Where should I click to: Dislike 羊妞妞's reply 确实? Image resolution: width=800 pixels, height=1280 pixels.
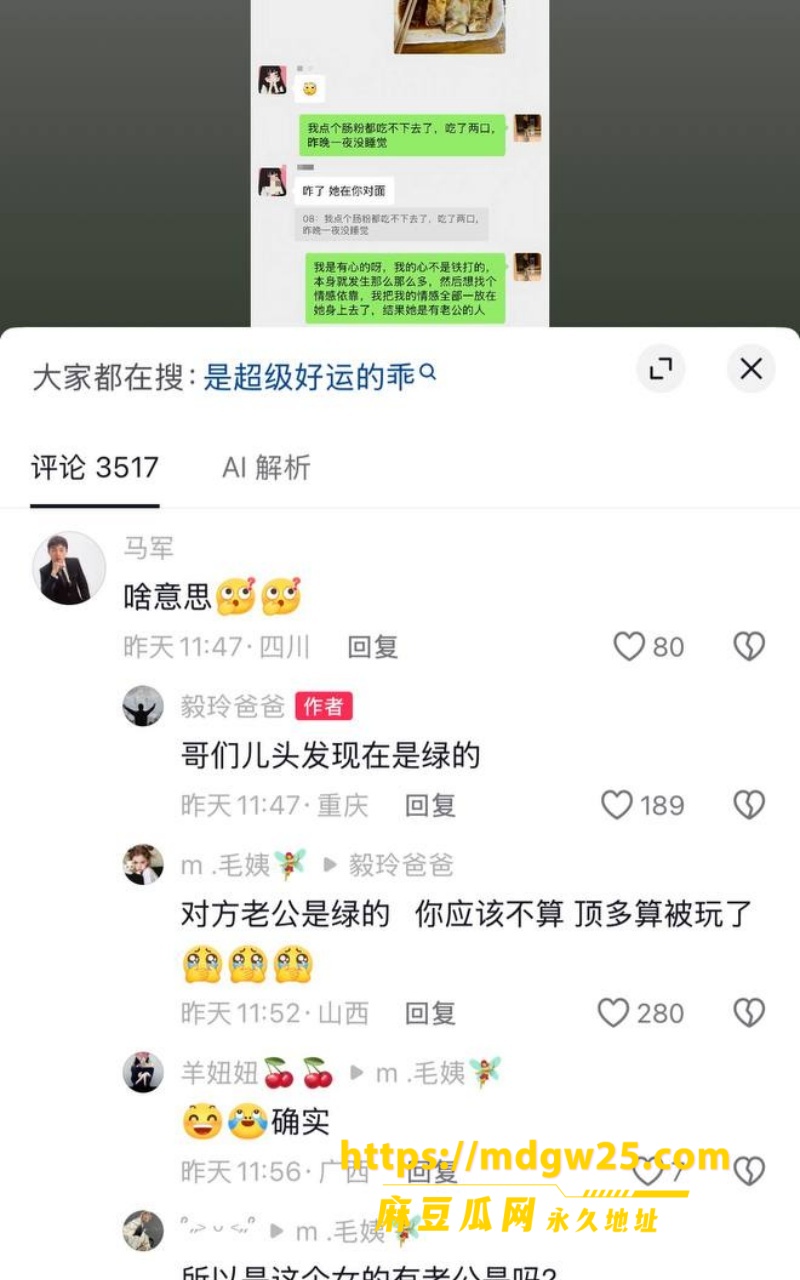(x=749, y=1171)
